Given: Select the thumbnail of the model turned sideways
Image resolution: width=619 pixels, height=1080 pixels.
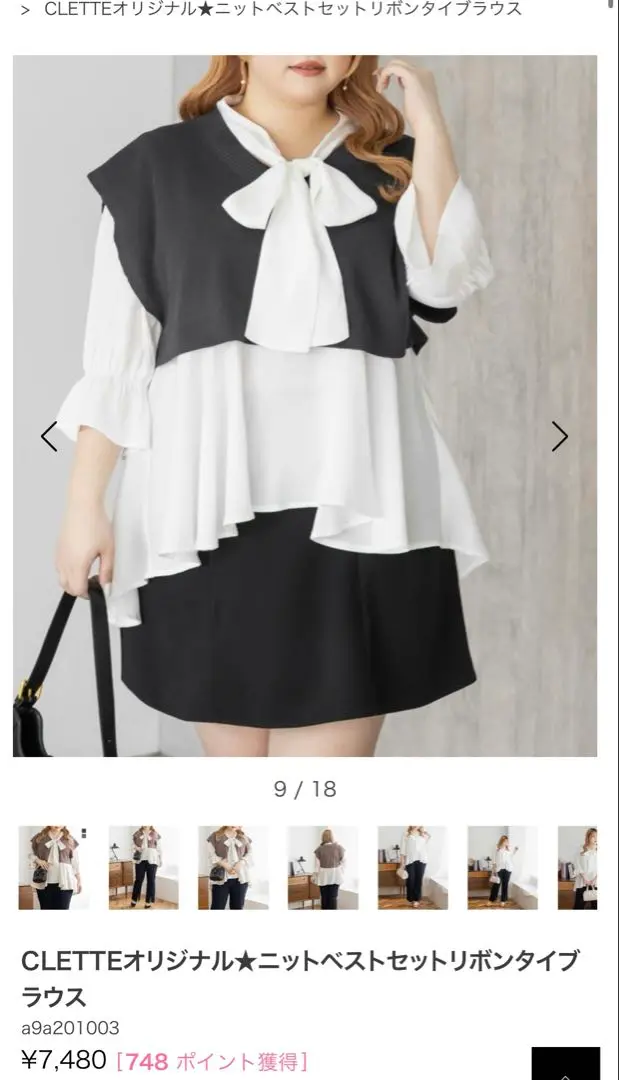Looking at the screenshot, I should point(502,867).
